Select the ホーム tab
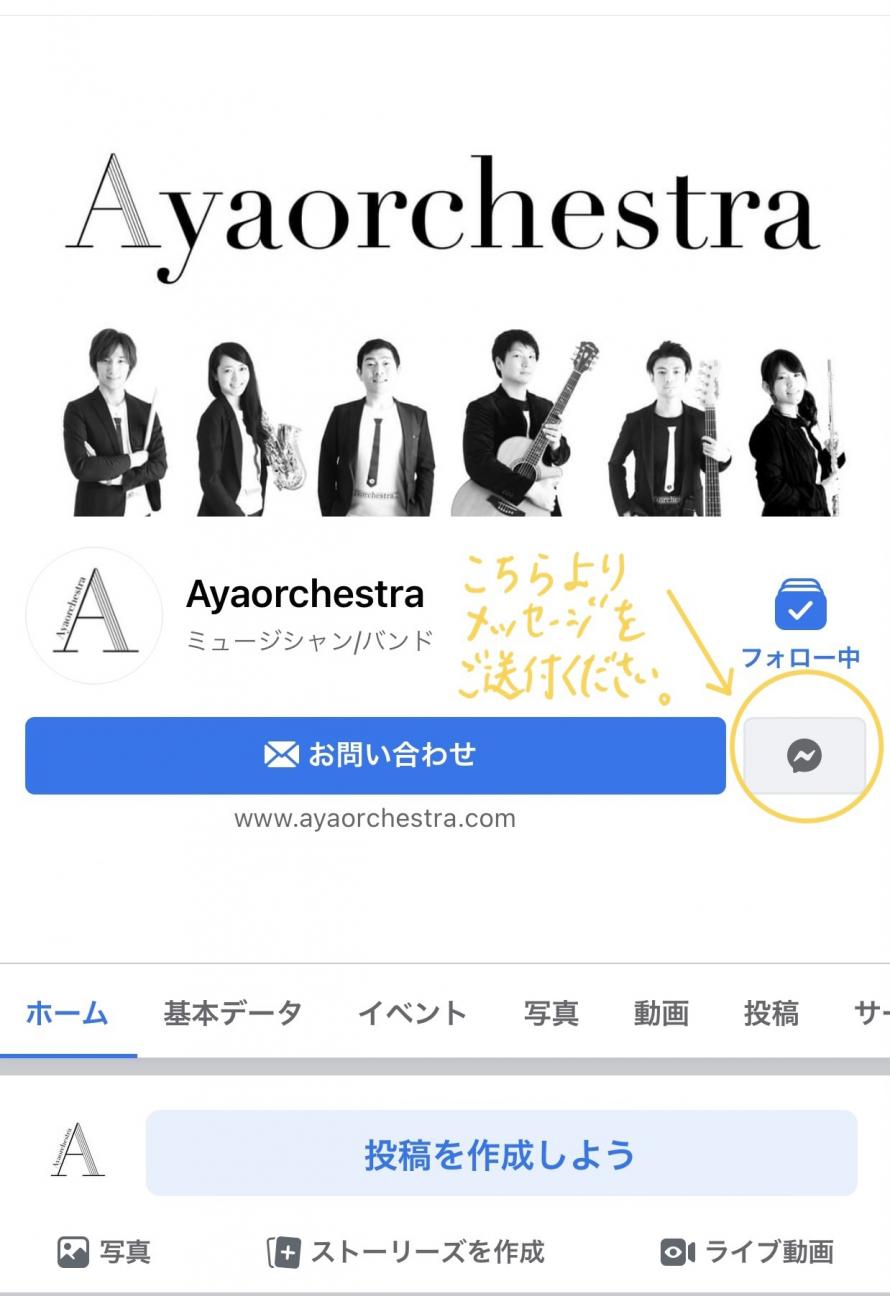Screen dimensions: 890x1296 [x=67, y=1013]
